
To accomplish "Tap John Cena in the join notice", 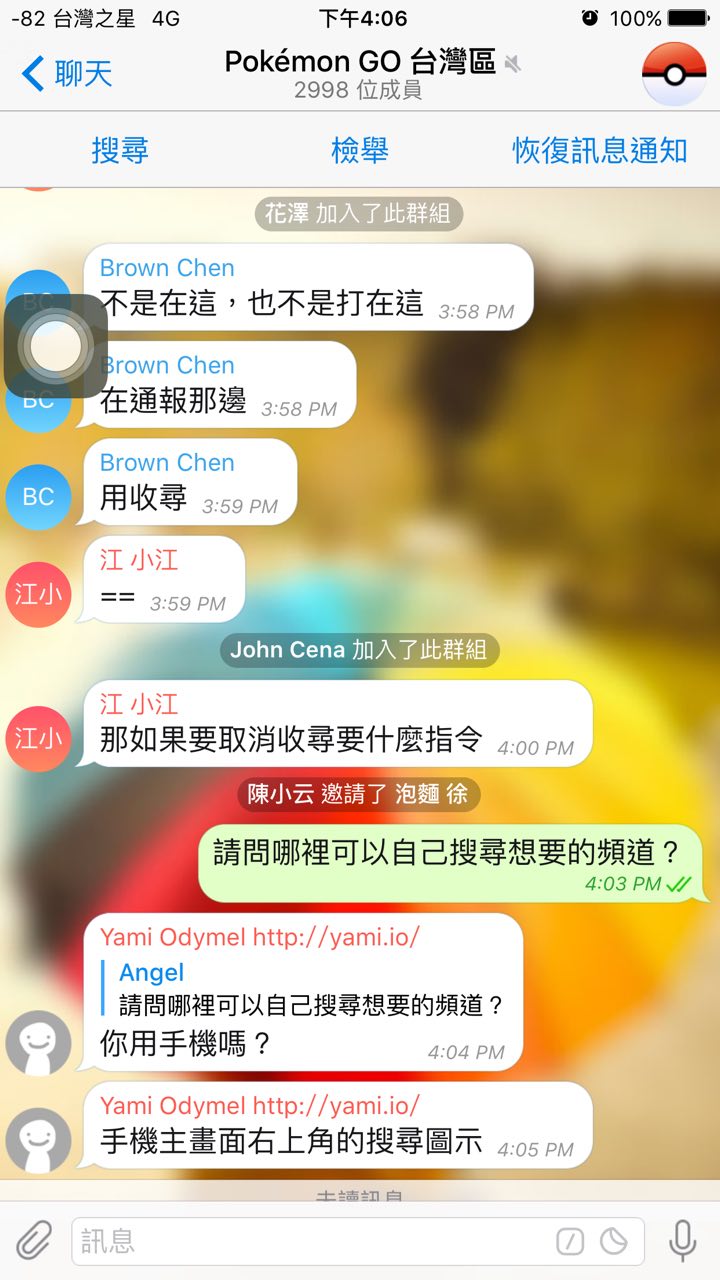I will click(287, 650).
